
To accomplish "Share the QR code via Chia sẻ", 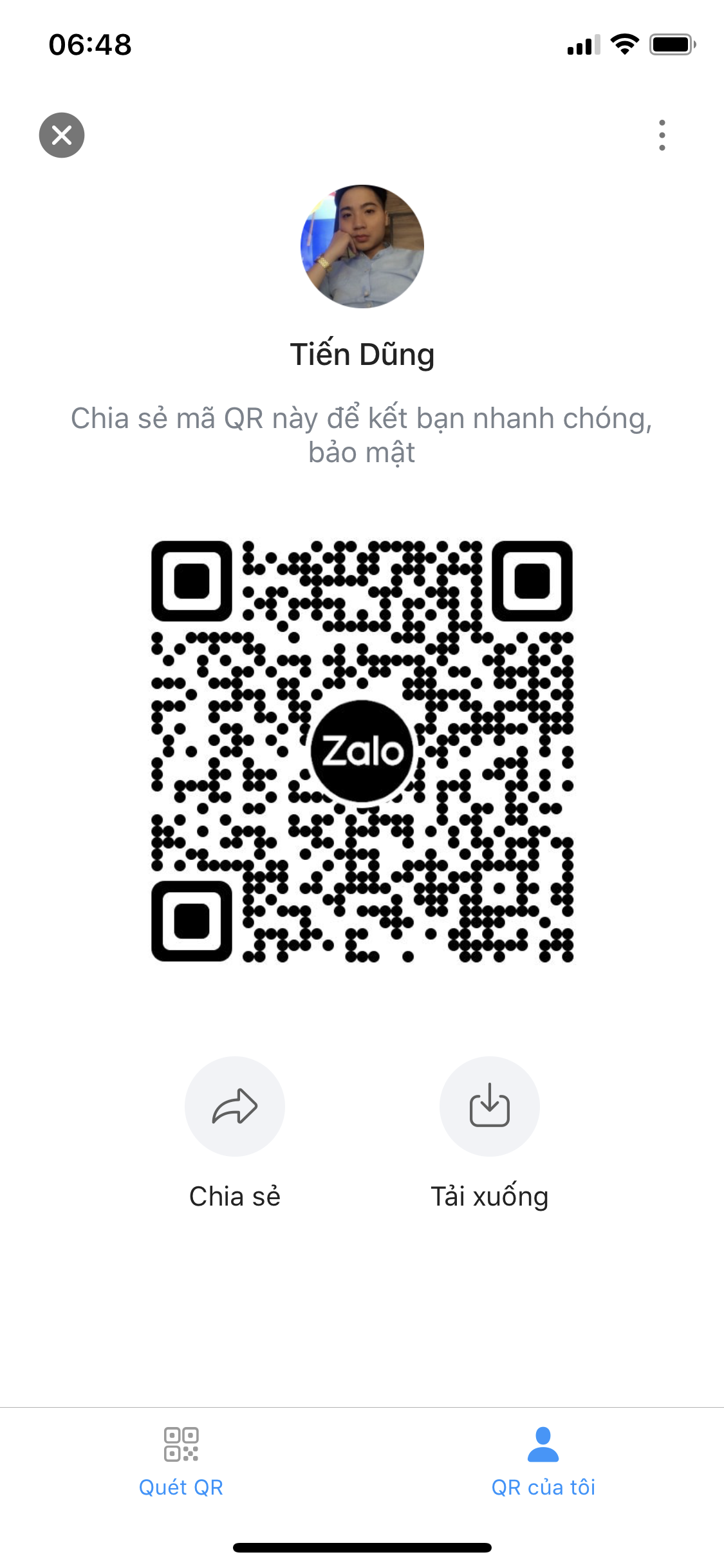I will click(x=235, y=1106).
